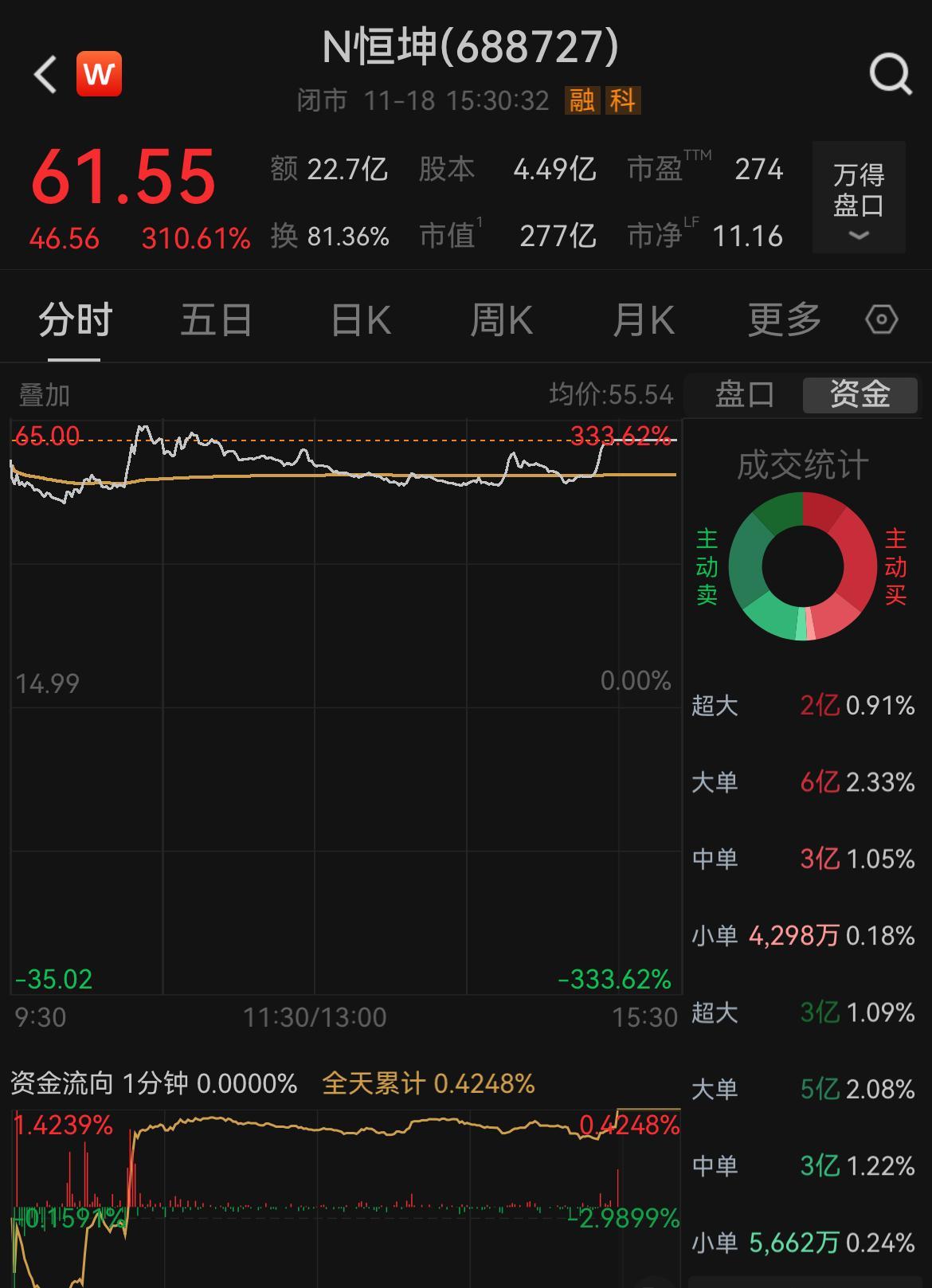Select the 日K chart tab
Viewport: 932px width, 1288px height.
pyautogui.click(x=360, y=320)
